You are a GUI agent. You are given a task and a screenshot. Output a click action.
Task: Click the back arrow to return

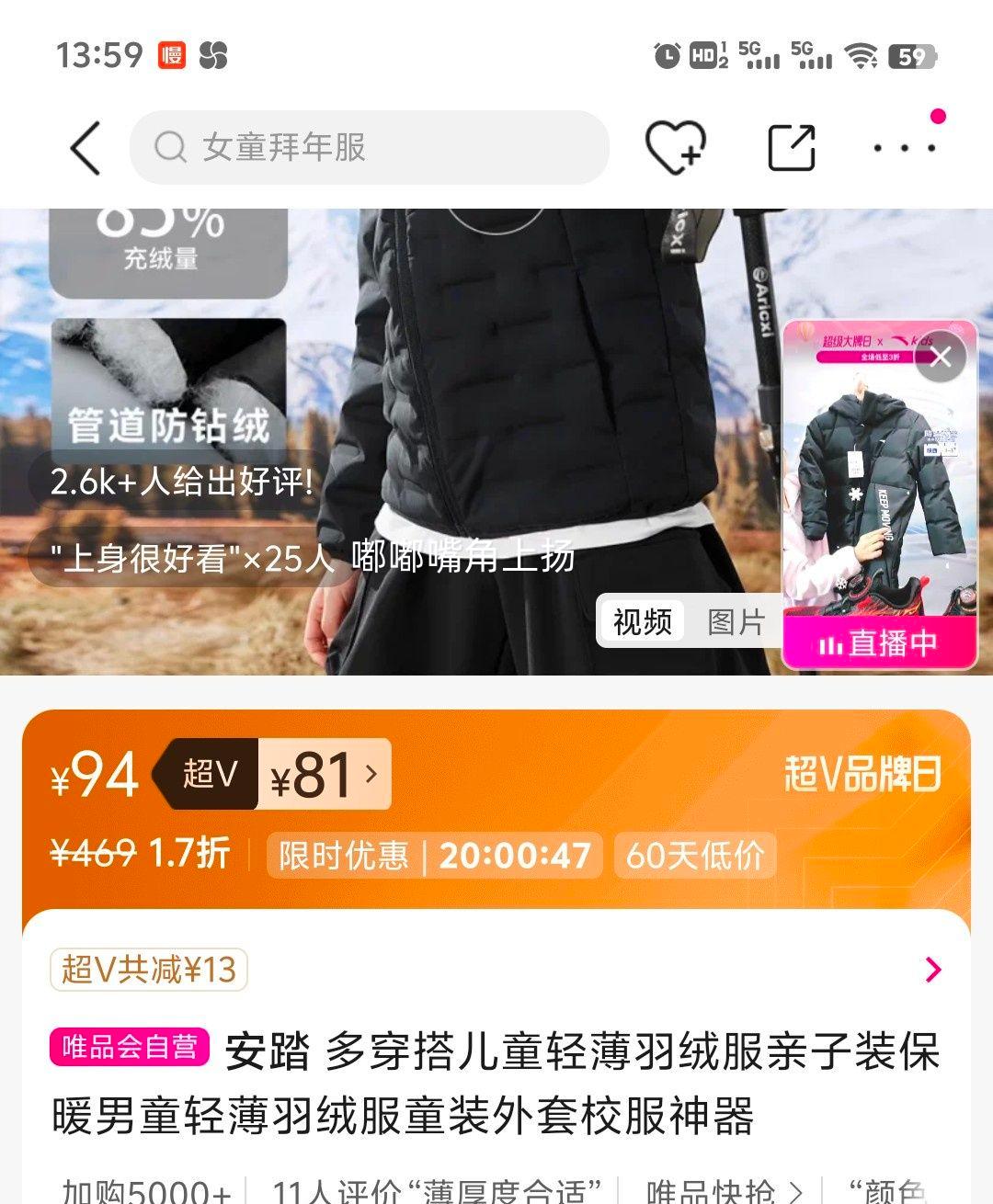pyautogui.click(x=86, y=147)
